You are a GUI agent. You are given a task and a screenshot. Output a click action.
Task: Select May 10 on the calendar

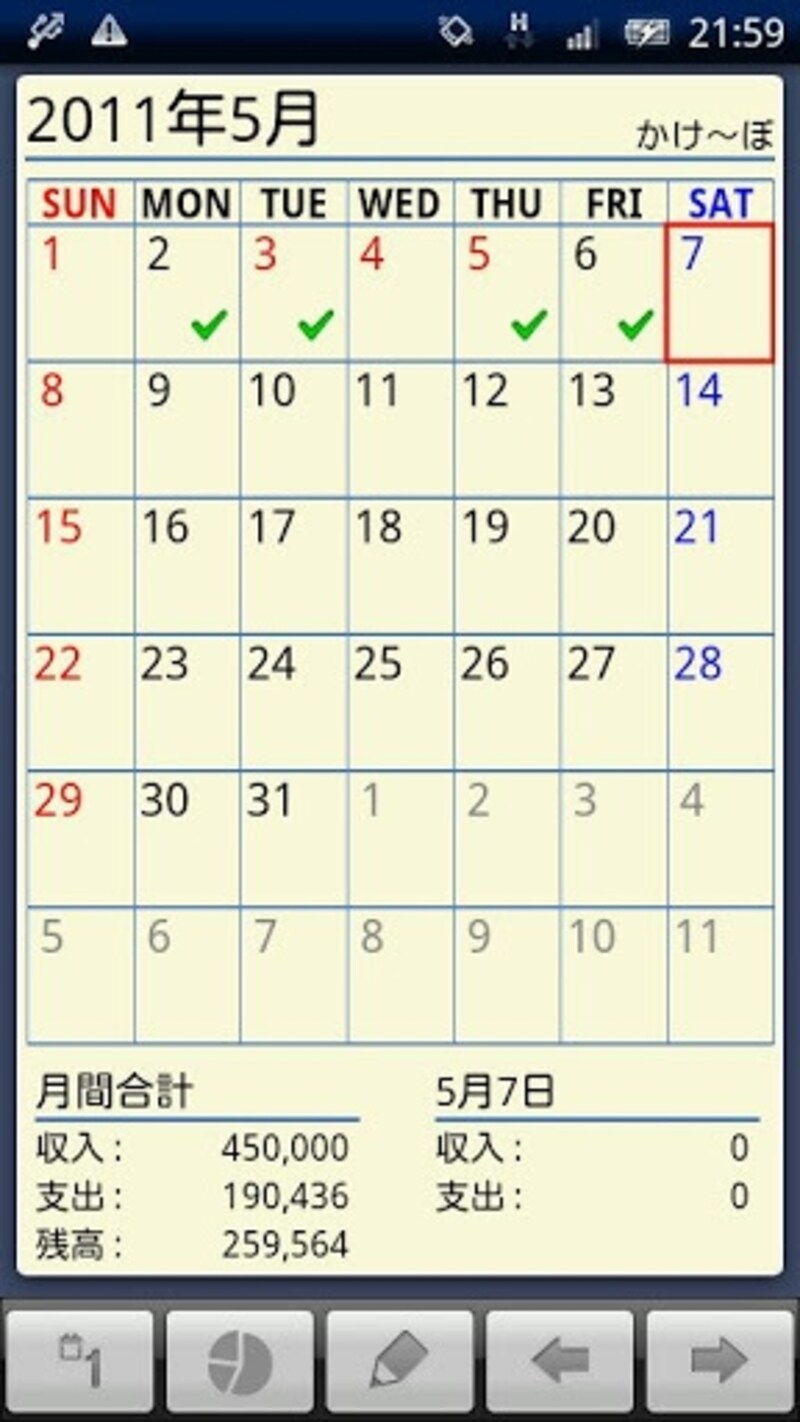click(x=294, y=430)
